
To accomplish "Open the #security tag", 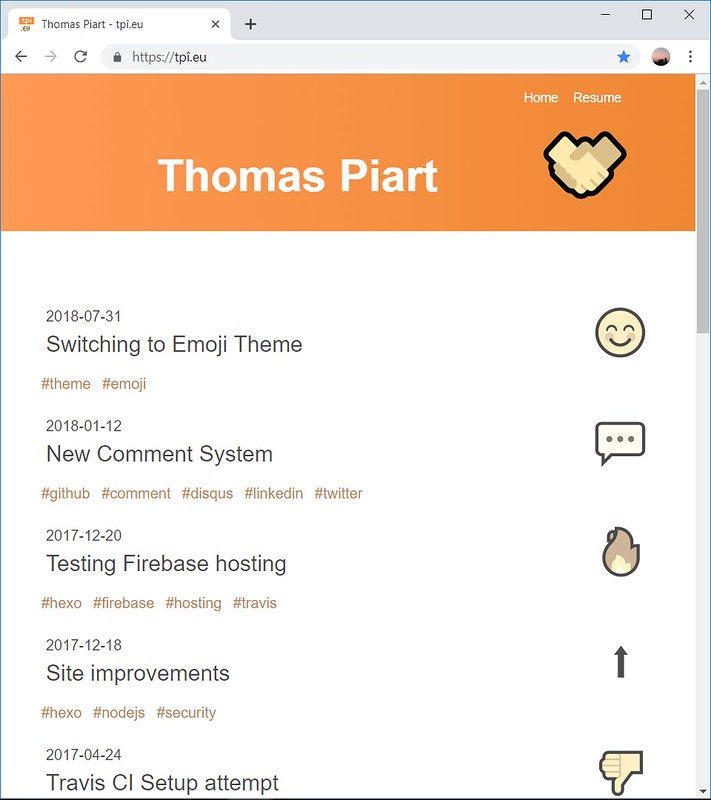I will 186,713.
